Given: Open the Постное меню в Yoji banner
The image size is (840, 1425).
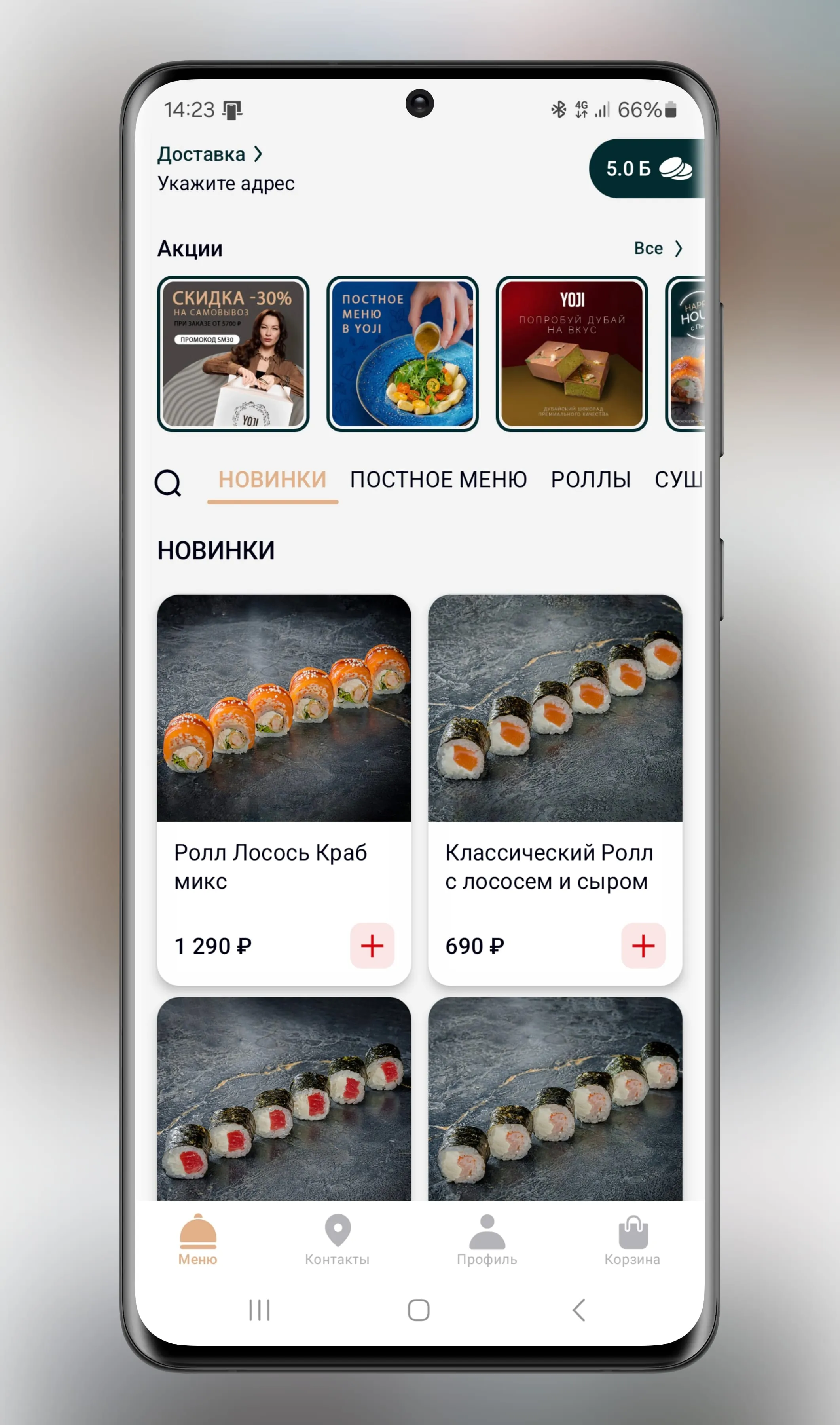Looking at the screenshot, I should point(402,354).
